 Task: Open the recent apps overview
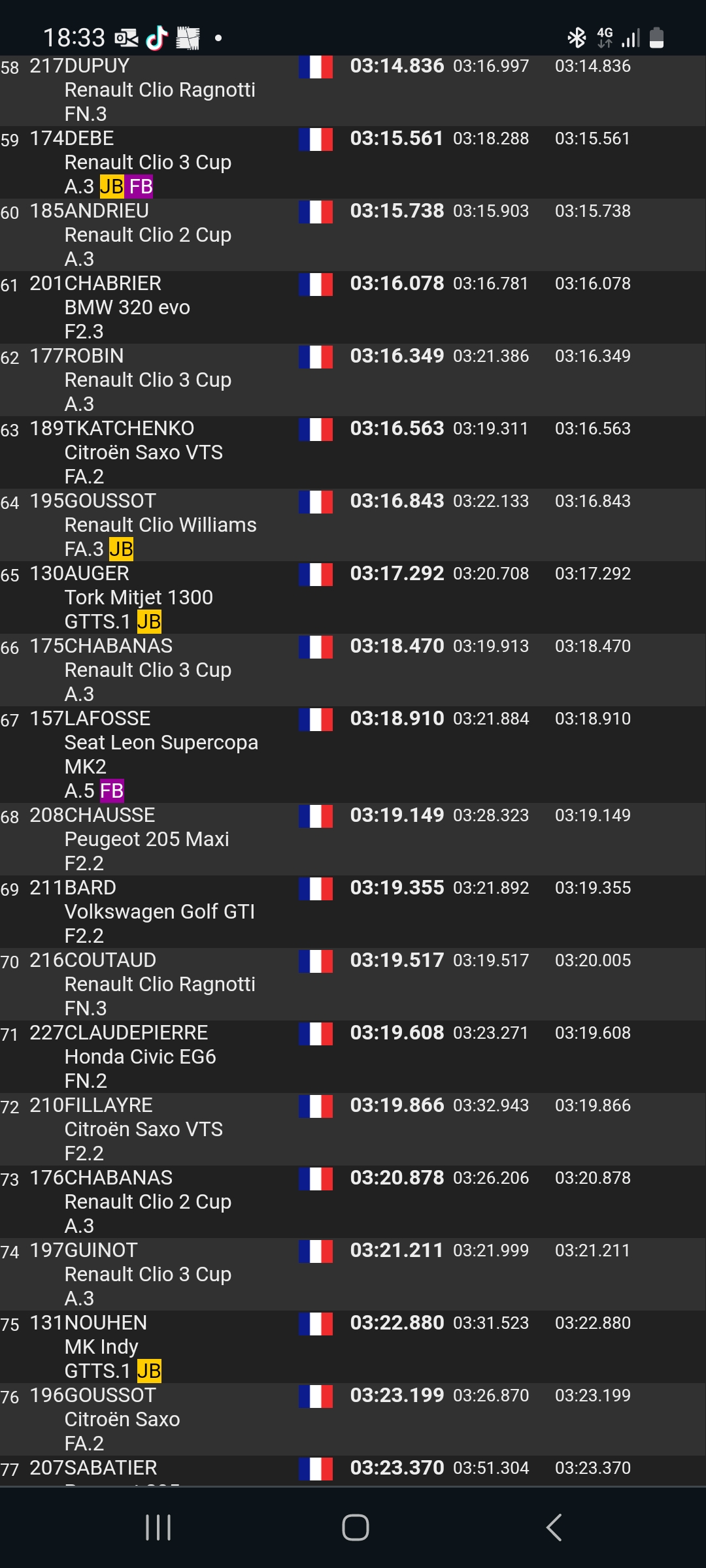coord(158,1527)
